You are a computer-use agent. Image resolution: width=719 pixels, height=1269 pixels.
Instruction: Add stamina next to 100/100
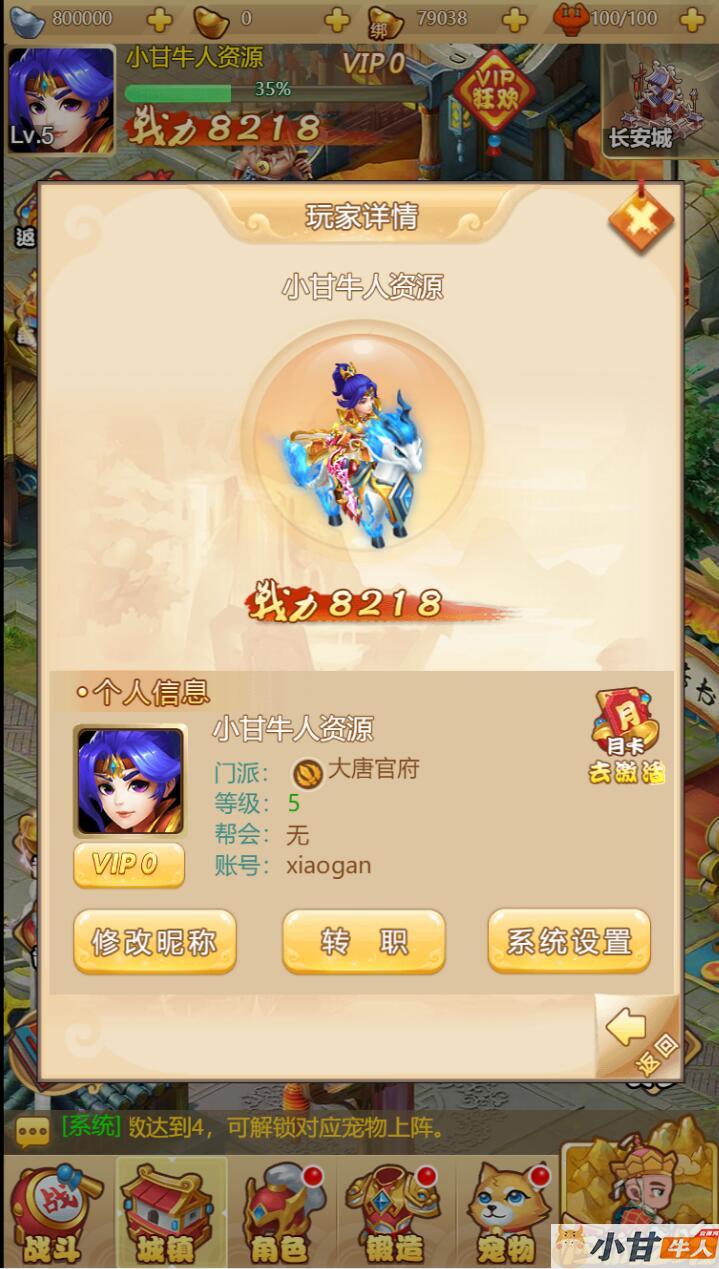tap(692, 19)
